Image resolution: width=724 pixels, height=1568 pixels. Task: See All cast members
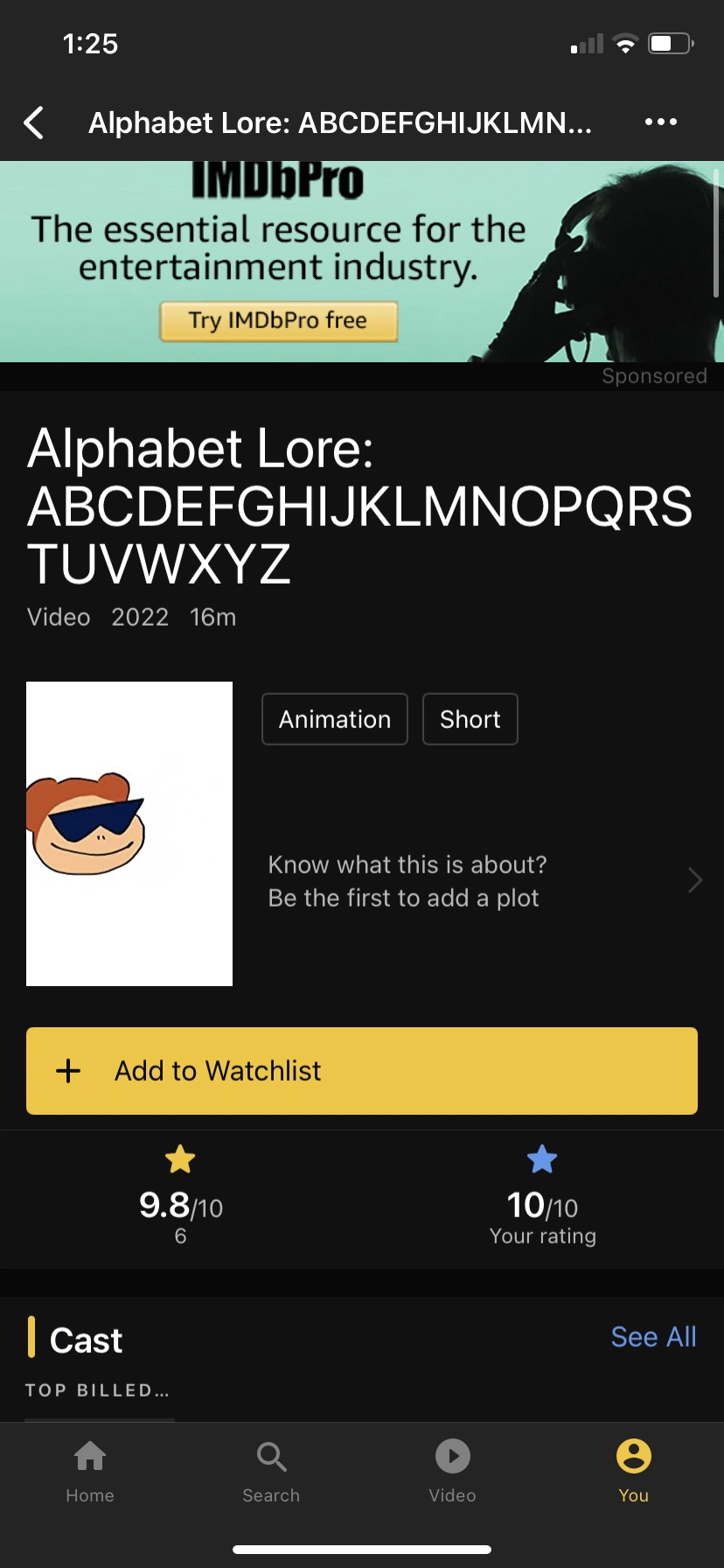[653, 1337]
